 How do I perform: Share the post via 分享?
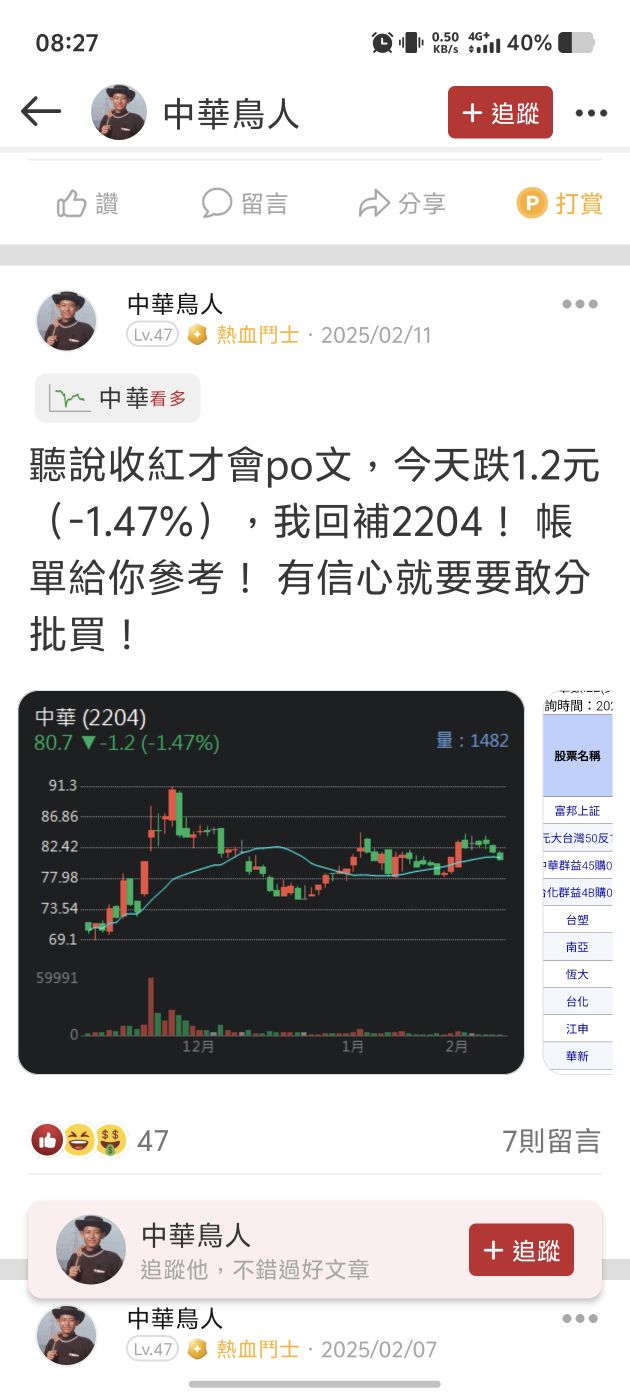[401, 204]
